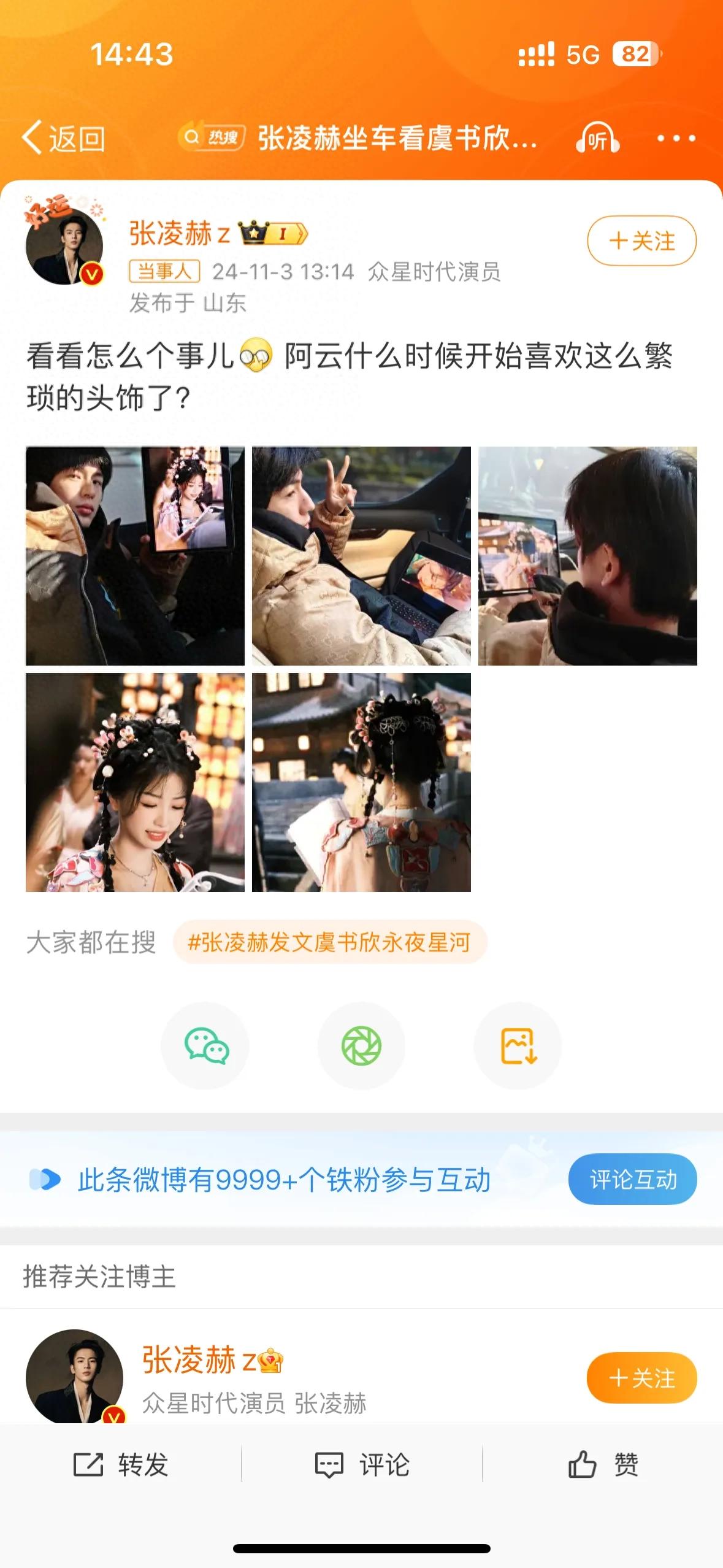
Task: Share via the green aperture icon
Action: click(361, 1046)
